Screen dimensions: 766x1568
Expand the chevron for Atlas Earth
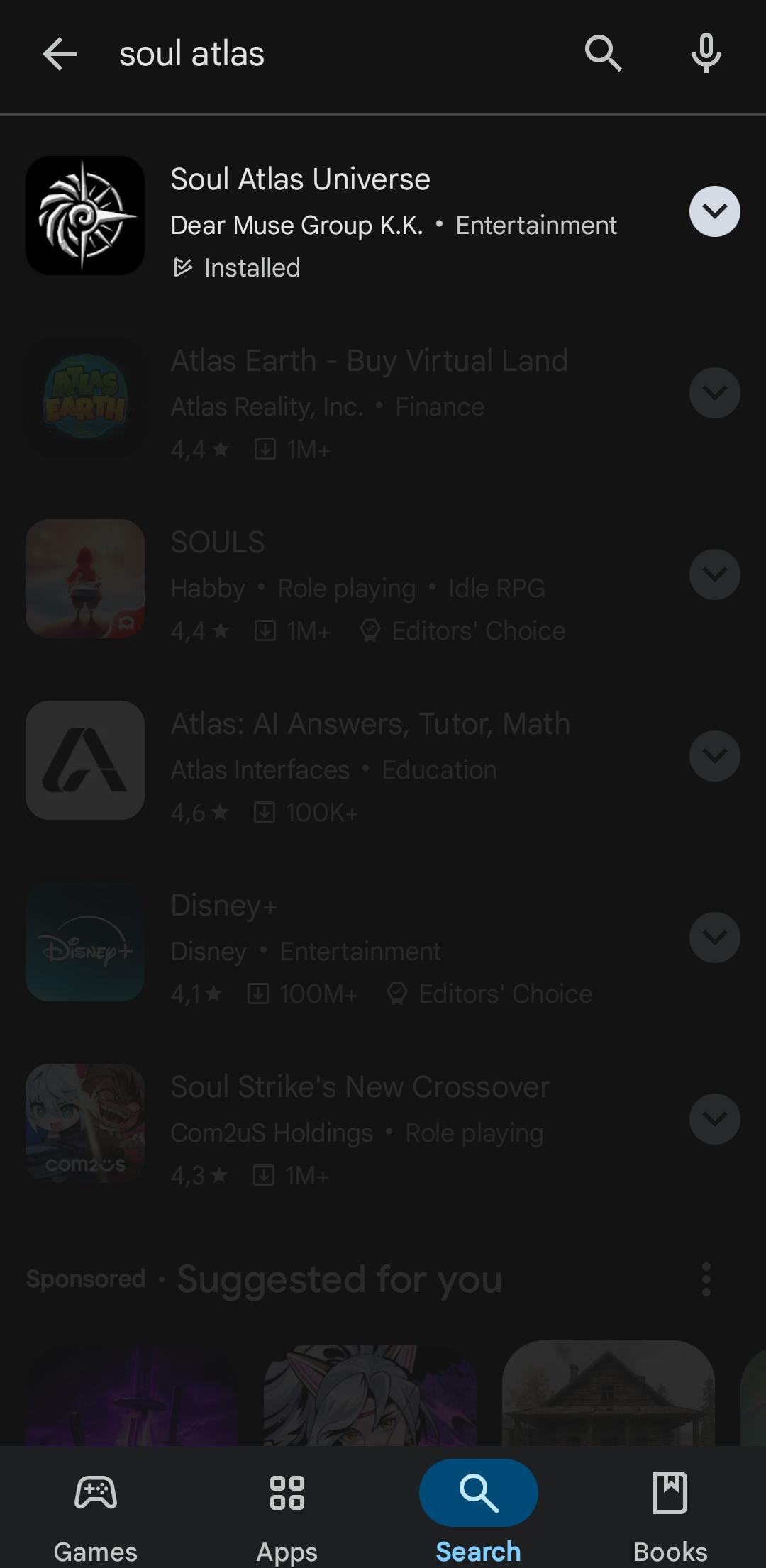(714, 393)
